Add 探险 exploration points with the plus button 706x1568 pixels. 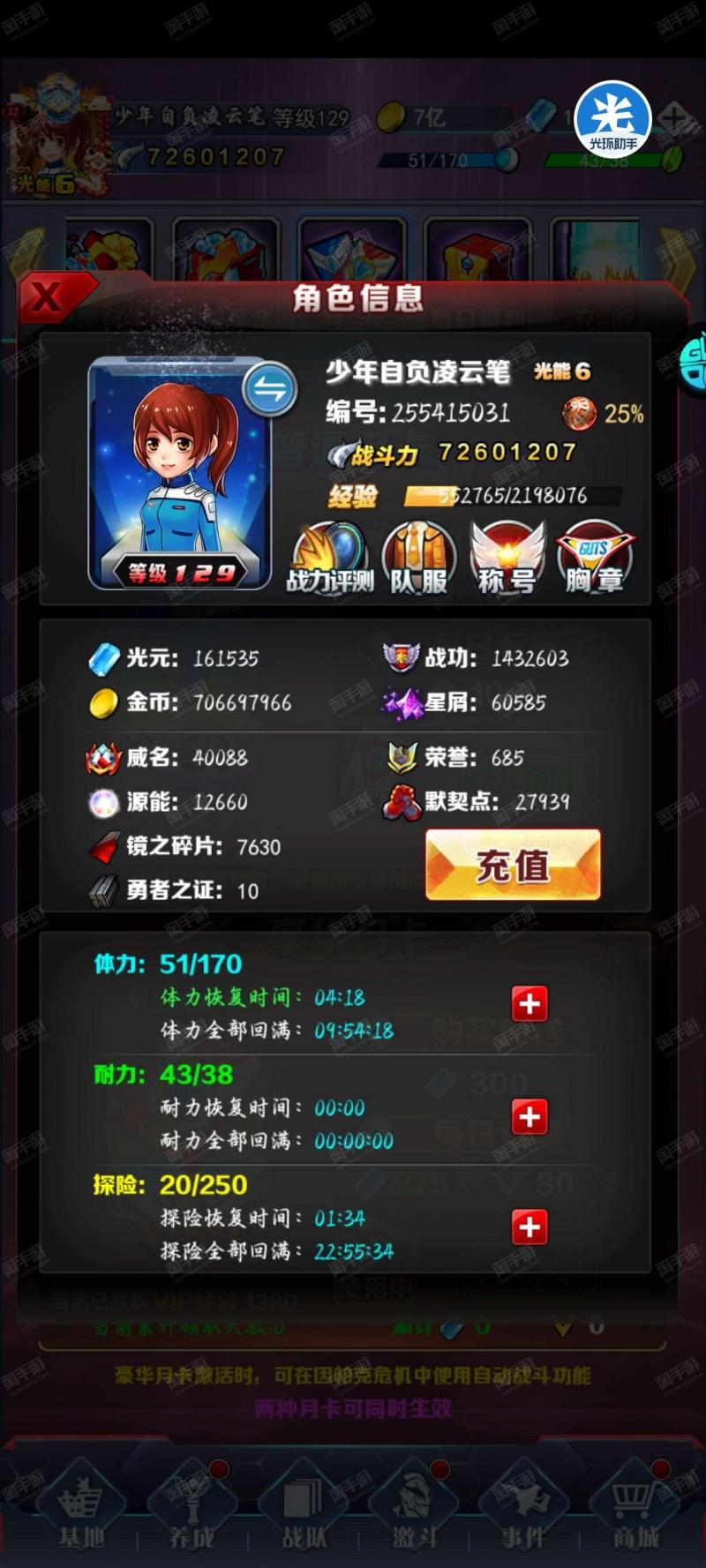coord(529,1227)
